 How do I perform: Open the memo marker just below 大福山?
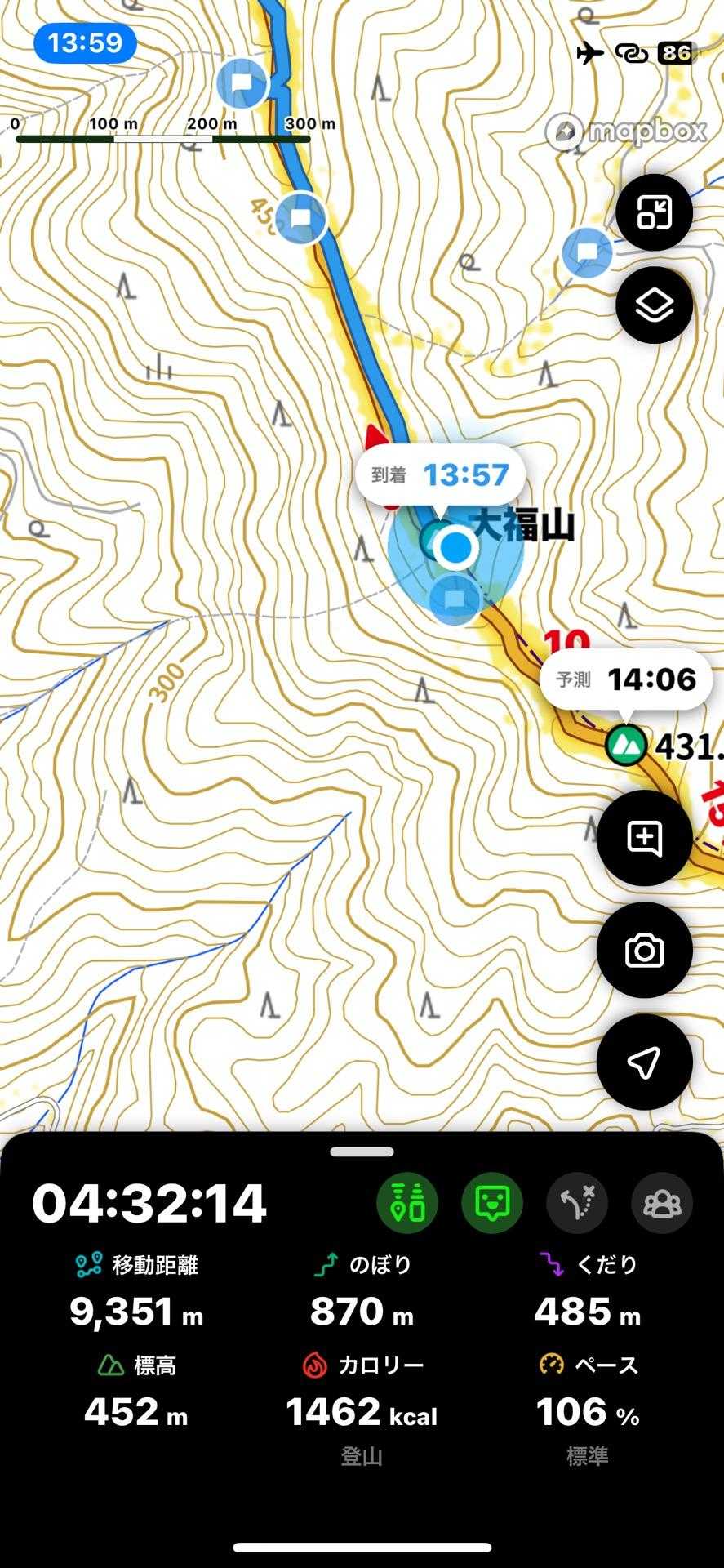(455, 600)
